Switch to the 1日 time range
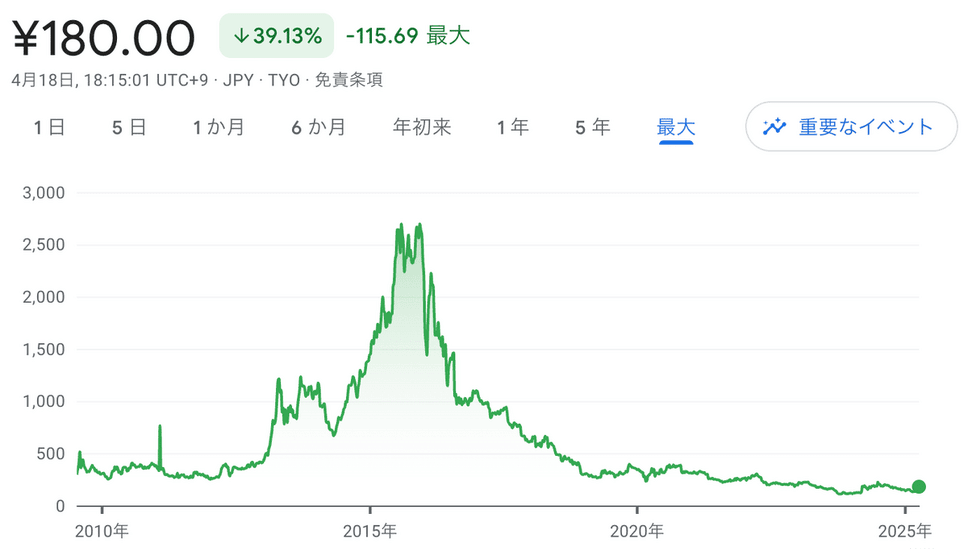 pos(49,127)
